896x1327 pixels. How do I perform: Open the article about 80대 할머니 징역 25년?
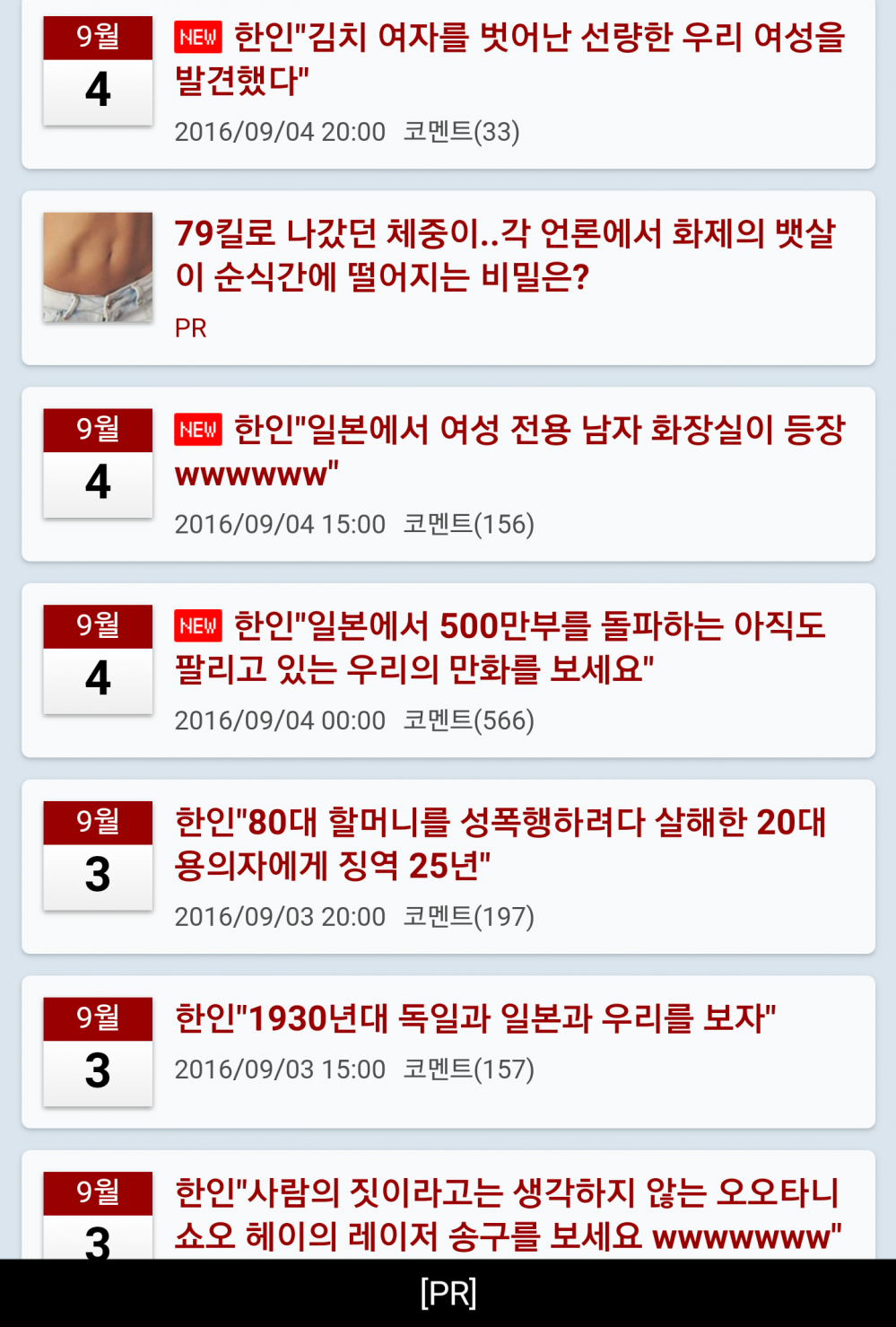(x=500, y=843)
